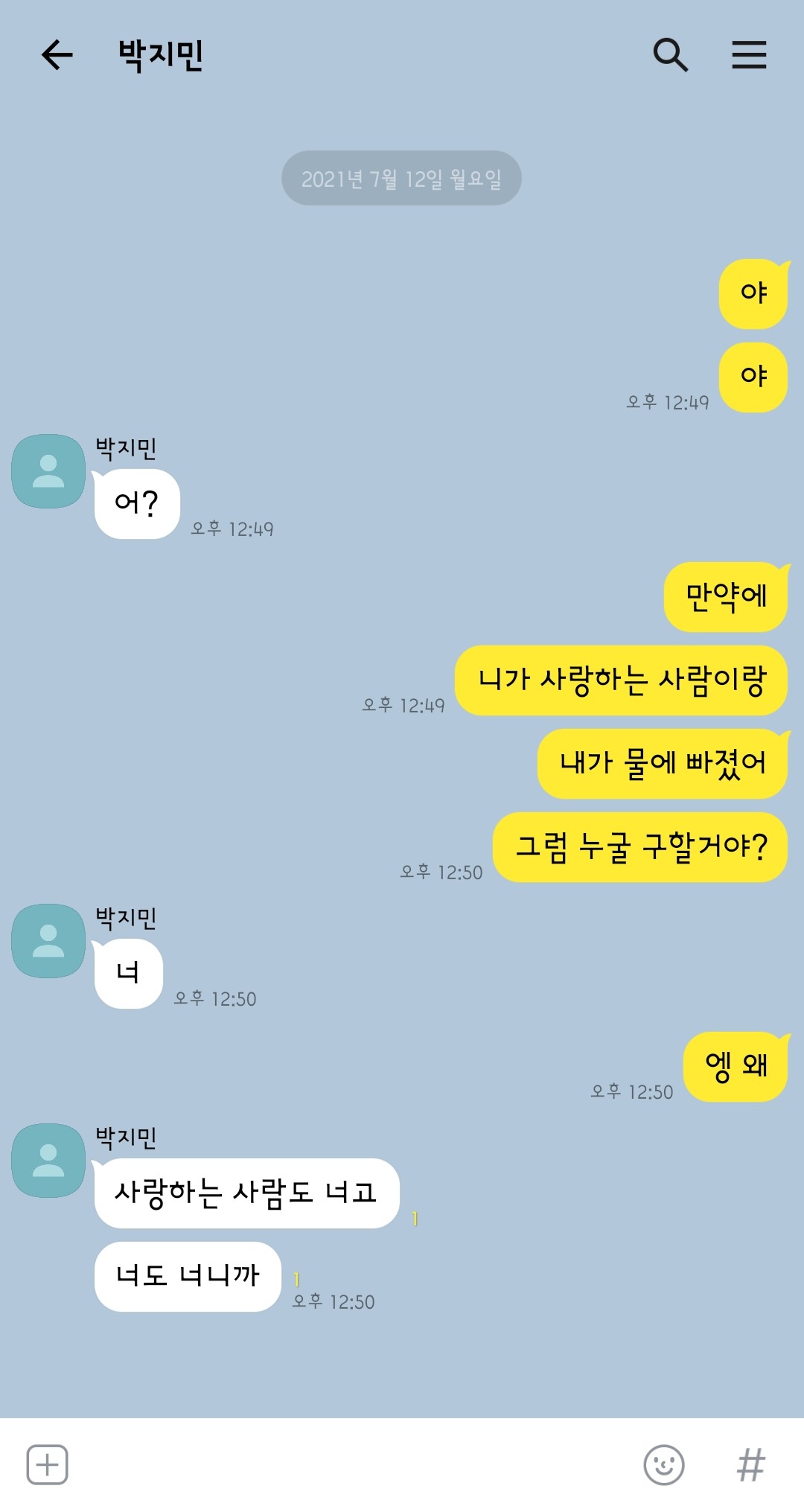
Task: Open 박지민's profile picture above '어?'
Action: (x=48, y=471)
